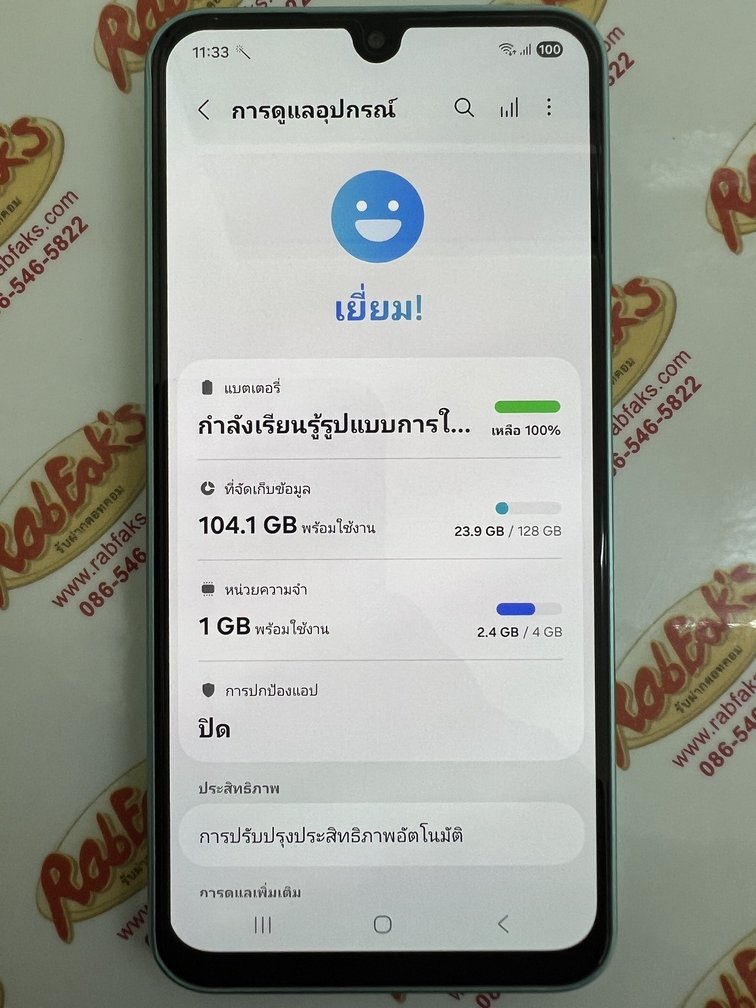
Task: Open the recent apps button
Action: [262, 924]
